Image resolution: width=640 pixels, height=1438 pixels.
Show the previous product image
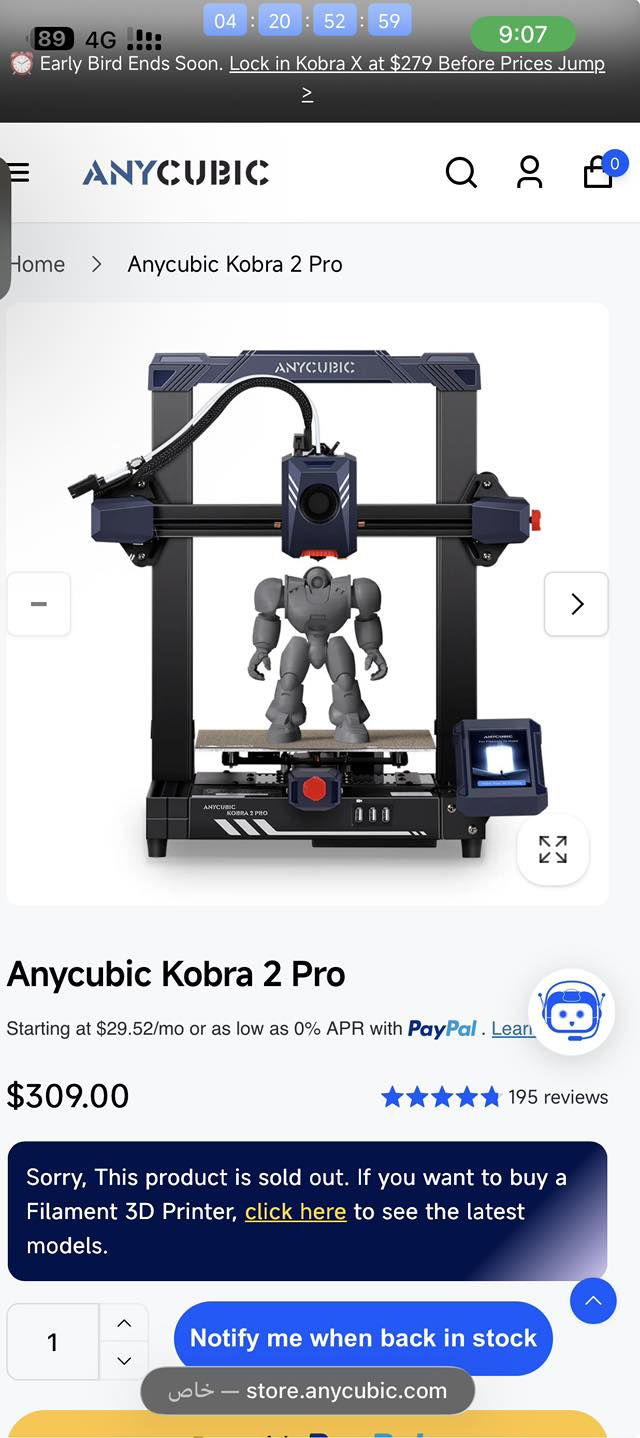click(x=39, y=604)
